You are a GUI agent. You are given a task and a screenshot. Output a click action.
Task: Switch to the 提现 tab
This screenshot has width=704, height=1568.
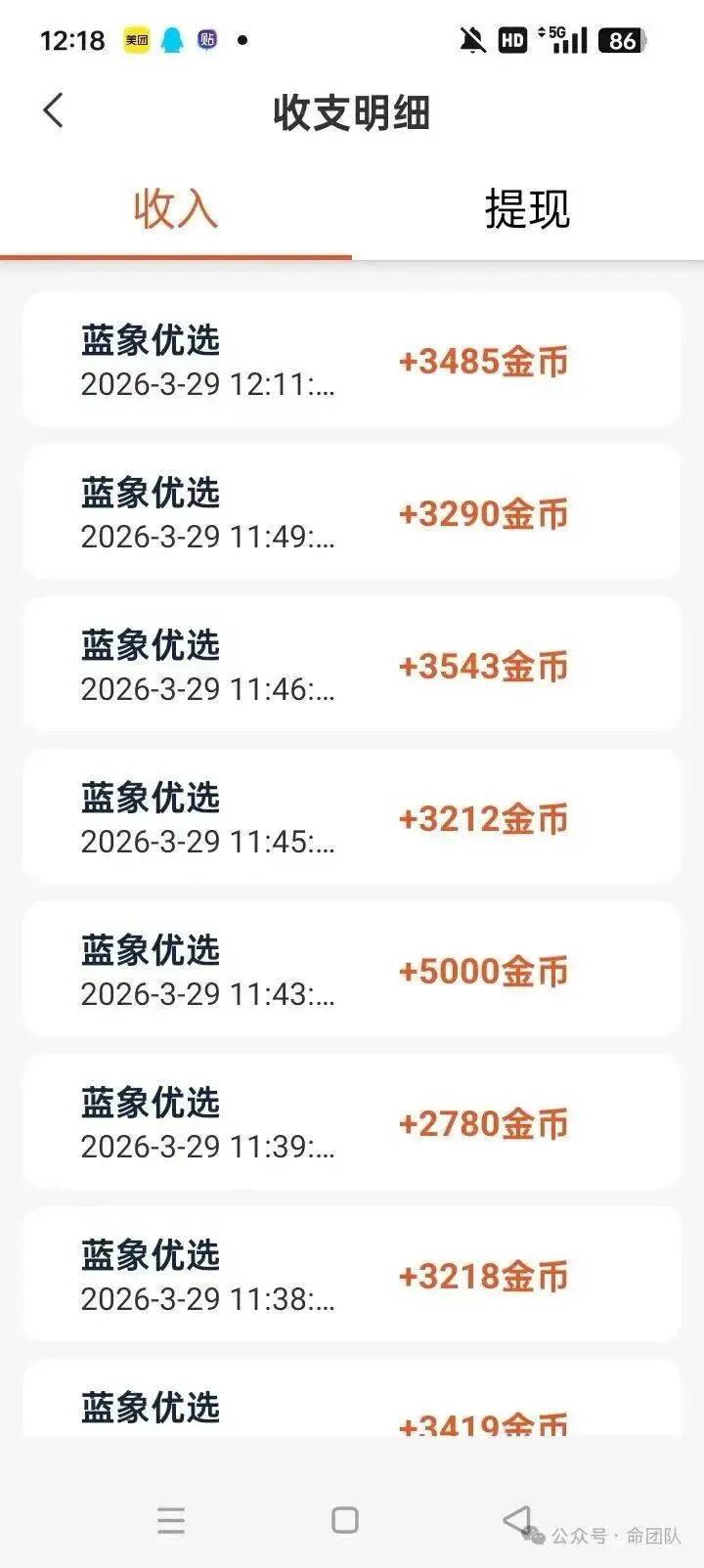coord(527,208)
